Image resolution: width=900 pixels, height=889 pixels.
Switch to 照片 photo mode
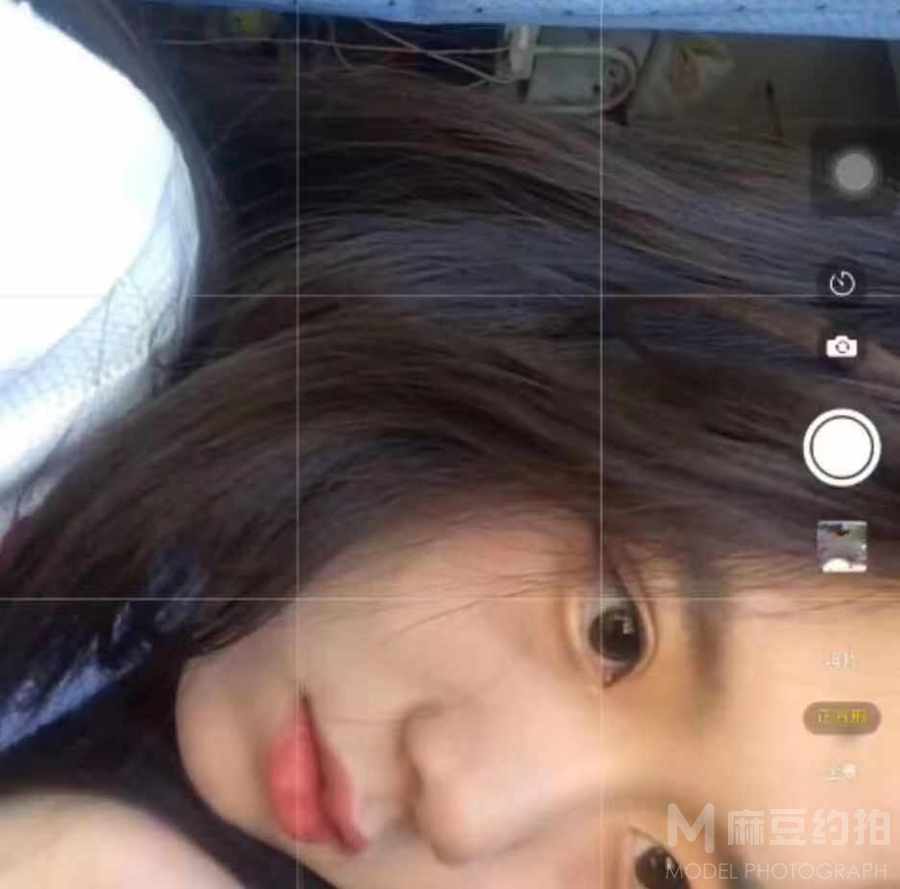pos(840,660)
